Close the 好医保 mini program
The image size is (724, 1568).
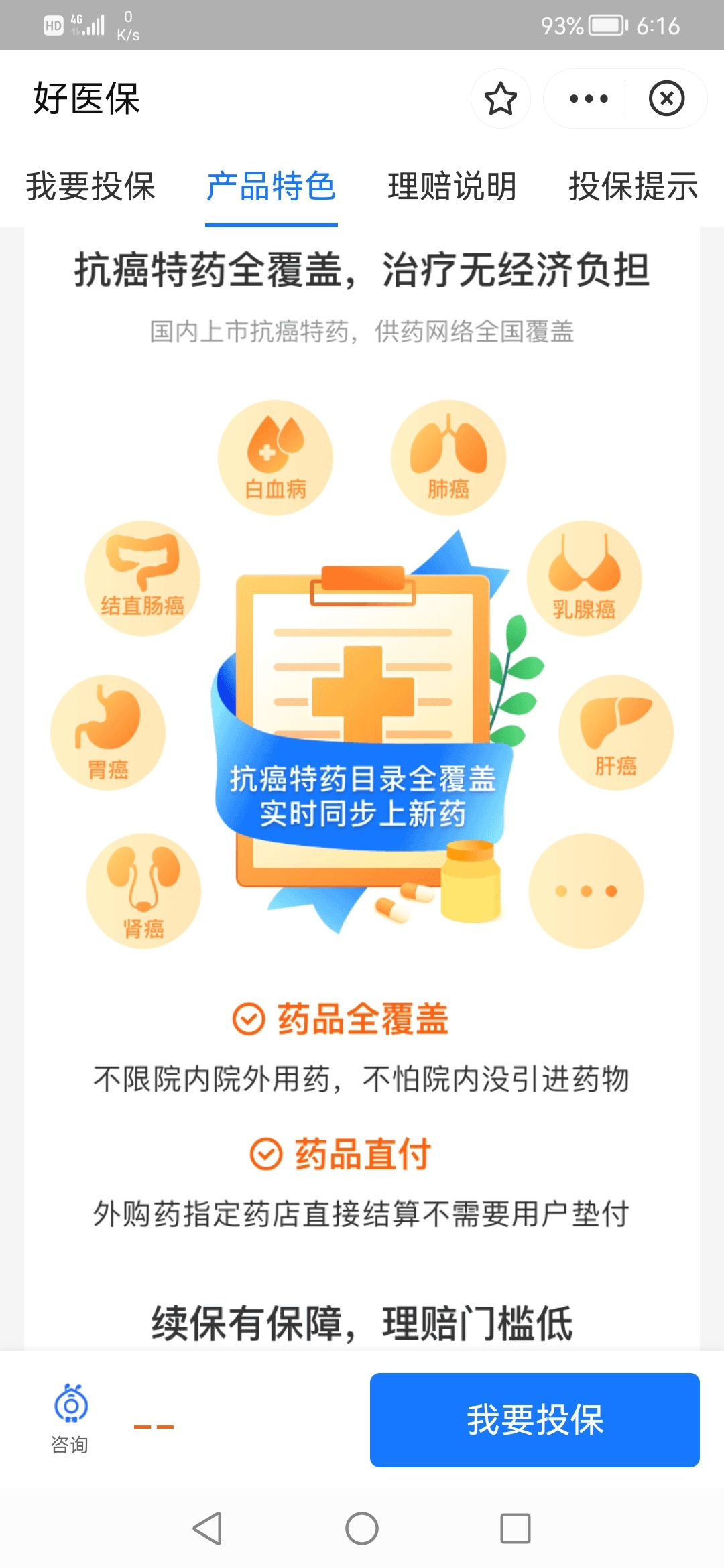666,99
